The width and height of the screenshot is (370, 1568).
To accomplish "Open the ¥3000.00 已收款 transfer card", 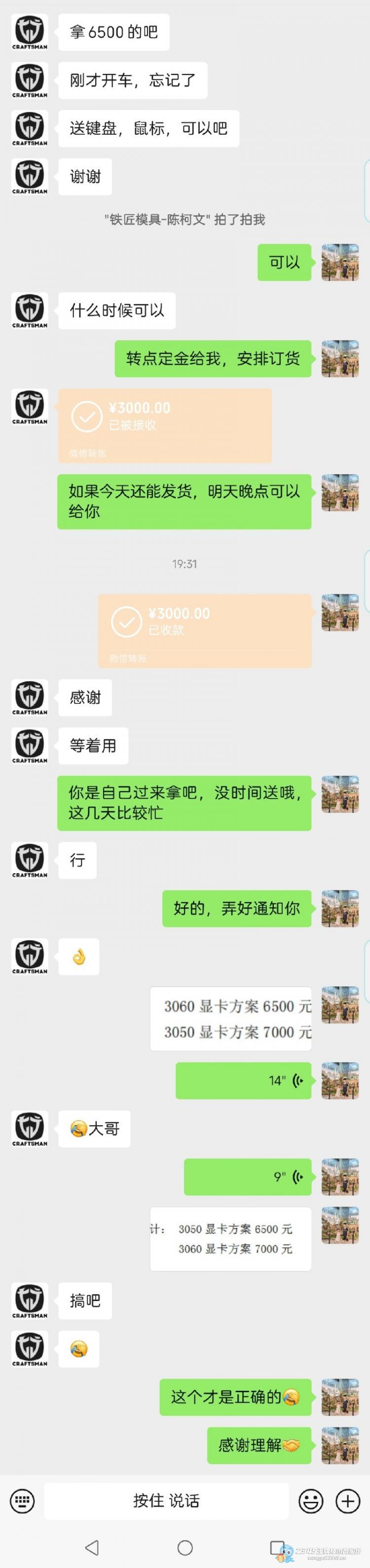I will (205, 631).
